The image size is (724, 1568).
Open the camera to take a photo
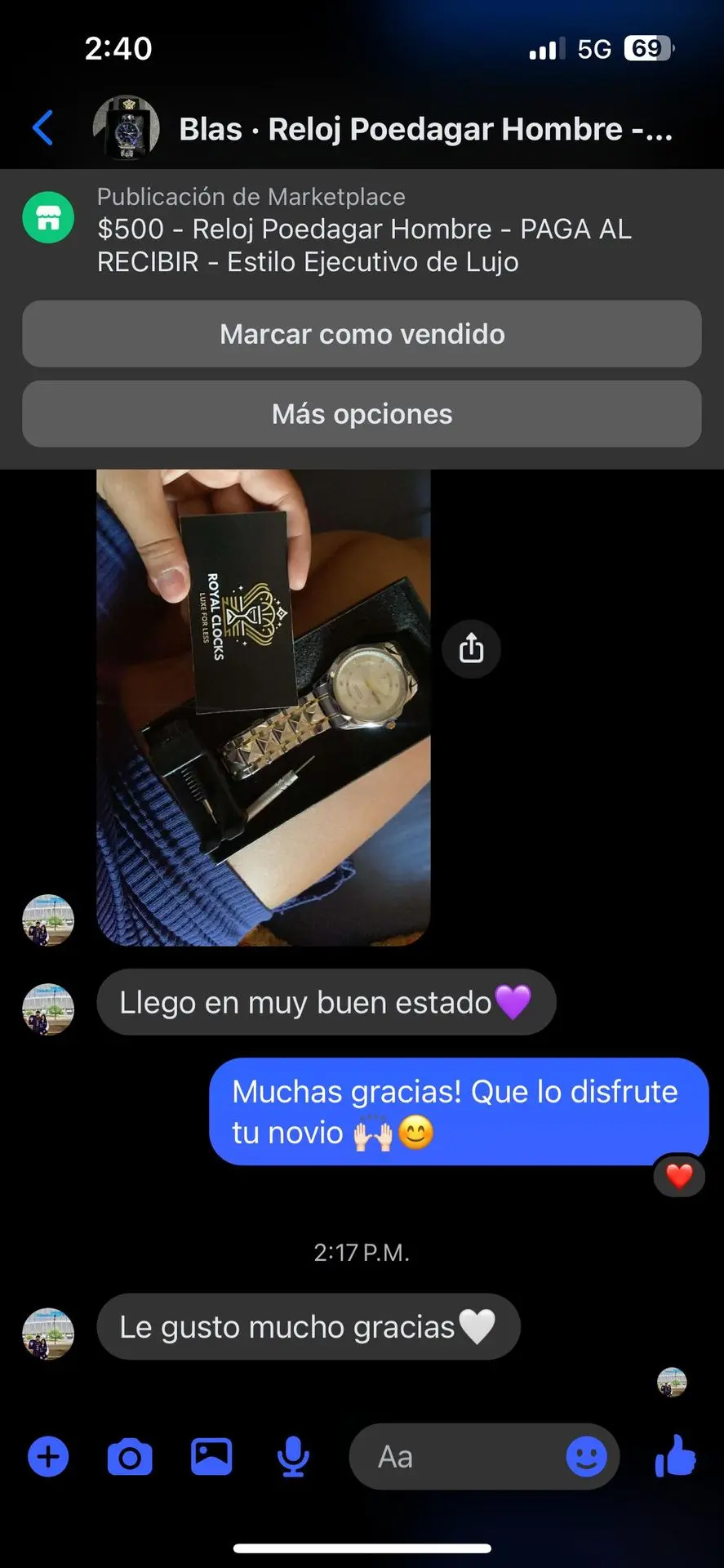[x=130, y=1457]
